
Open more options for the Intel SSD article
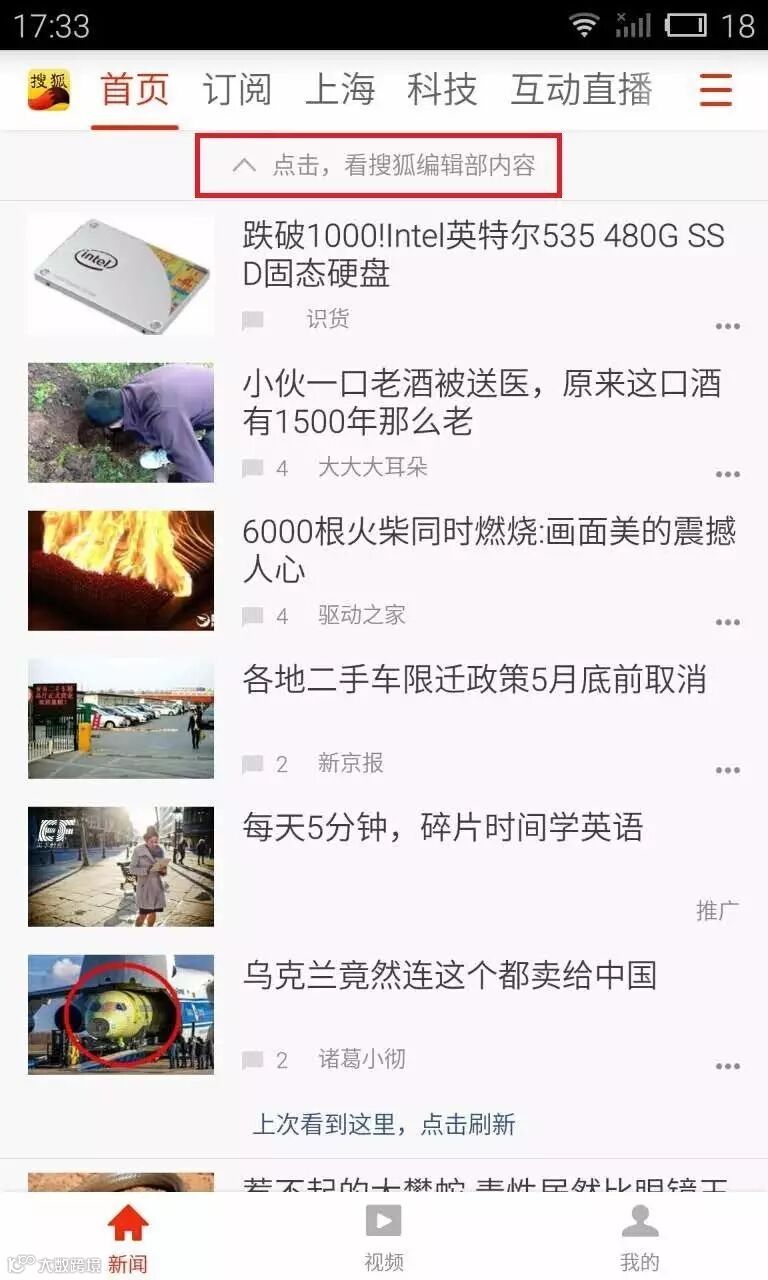tap(727, 327)
